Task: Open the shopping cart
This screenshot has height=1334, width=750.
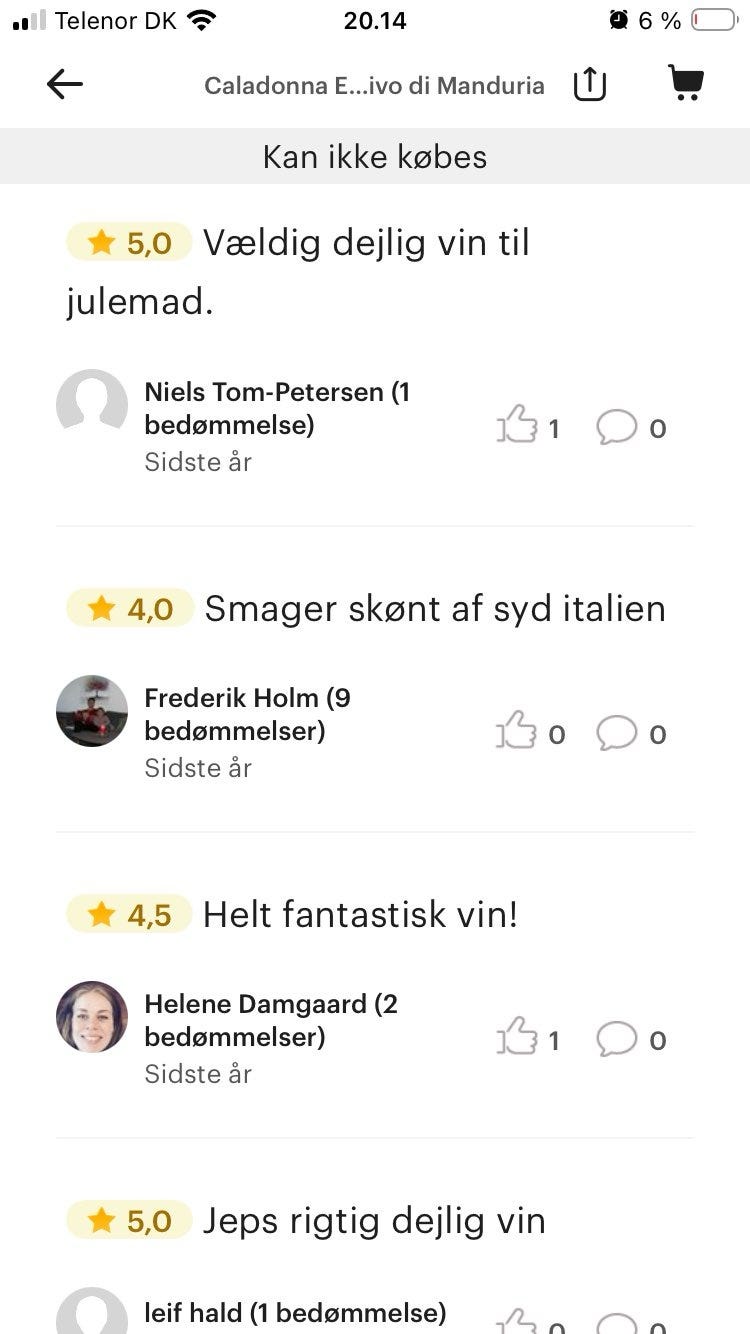Action: [x=685, y=84]
